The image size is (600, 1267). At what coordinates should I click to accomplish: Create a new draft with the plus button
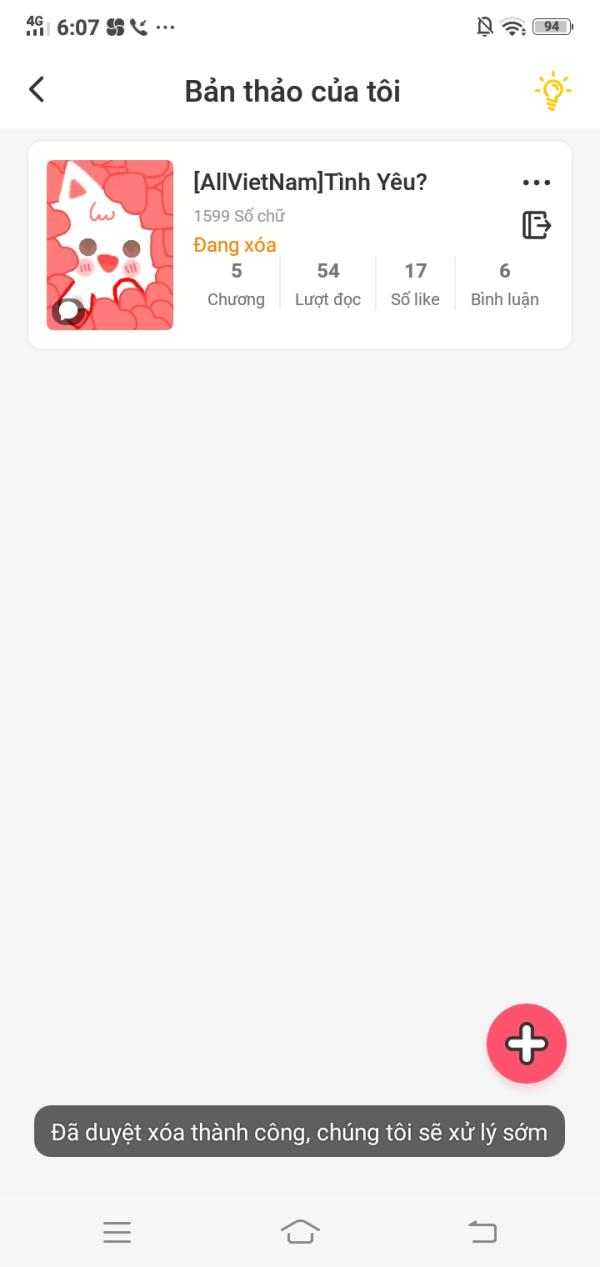point(526,1044)
